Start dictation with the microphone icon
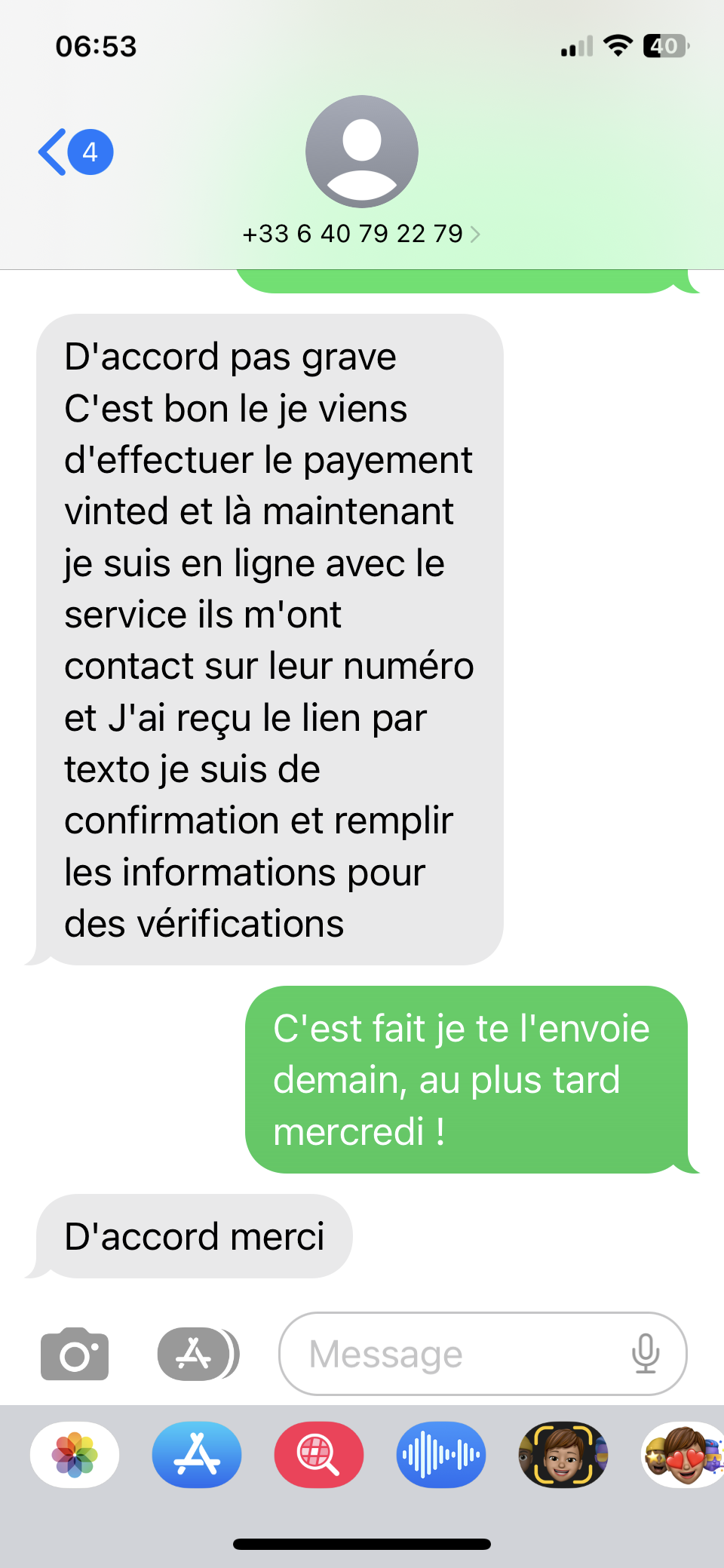Image resolution: width=724 pixels, height=1568 pixels. 646,1354
